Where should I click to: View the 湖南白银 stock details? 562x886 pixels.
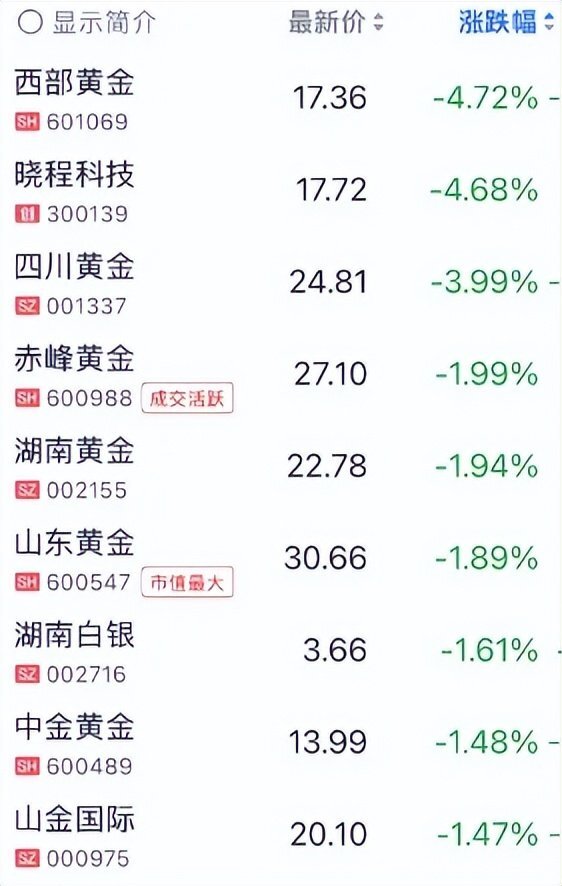(281, 652)
